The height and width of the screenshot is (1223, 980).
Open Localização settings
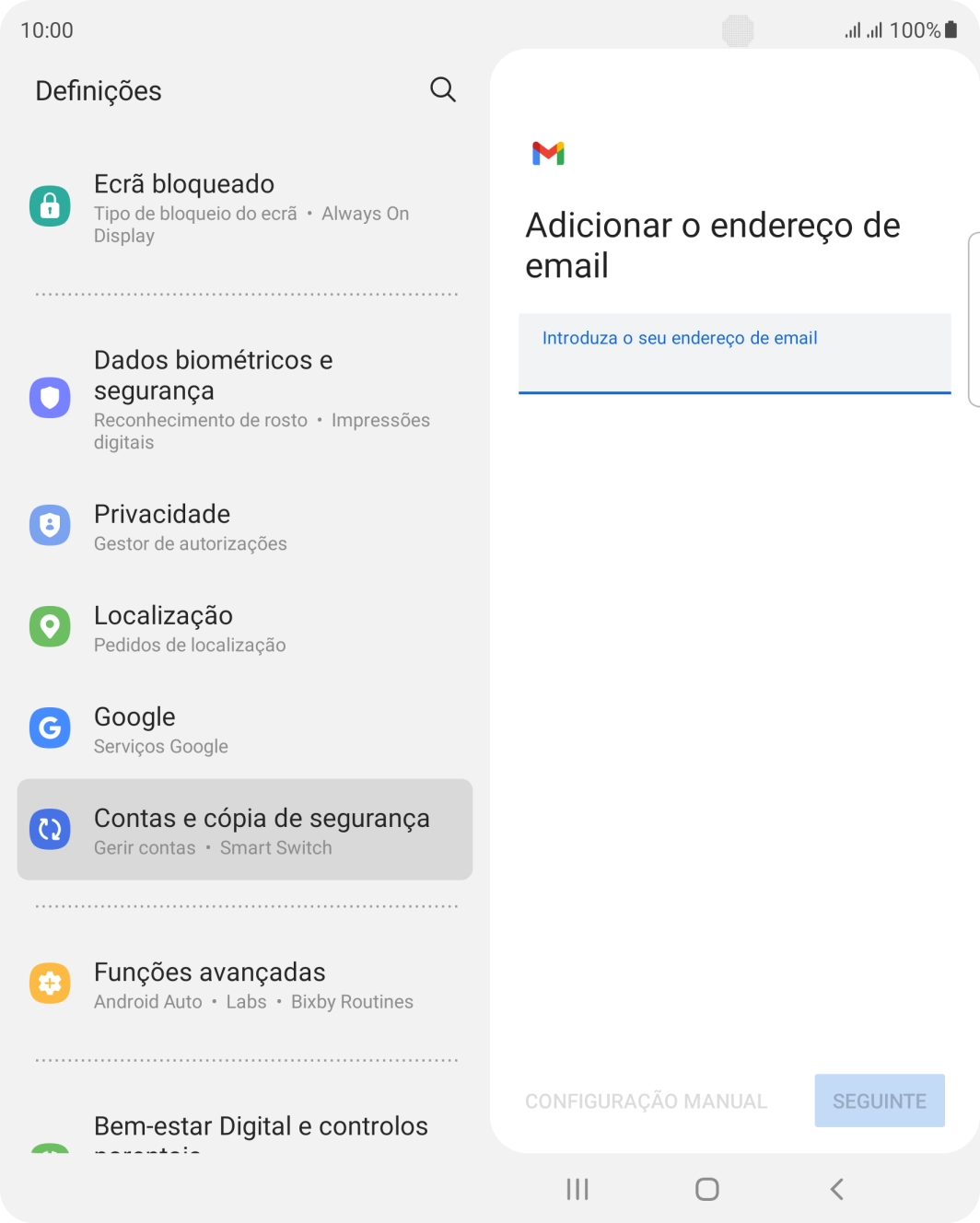[244, 628]
